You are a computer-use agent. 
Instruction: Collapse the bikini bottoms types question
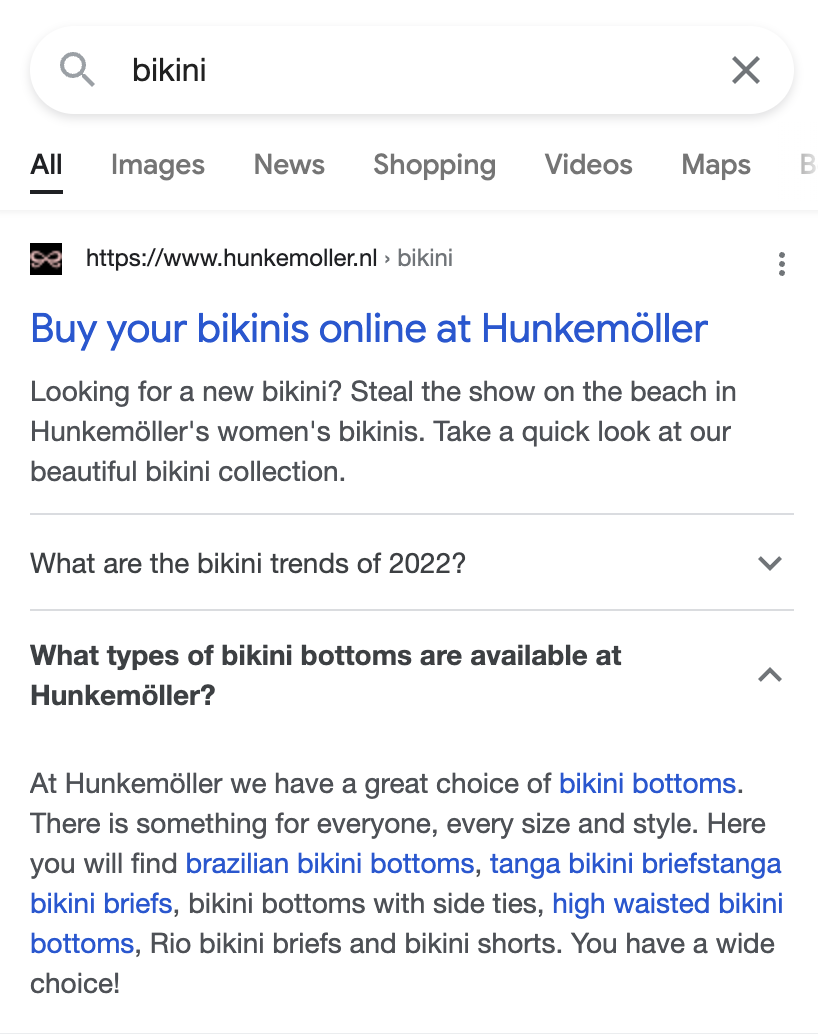pyautogui.click(x=768, y=675)
